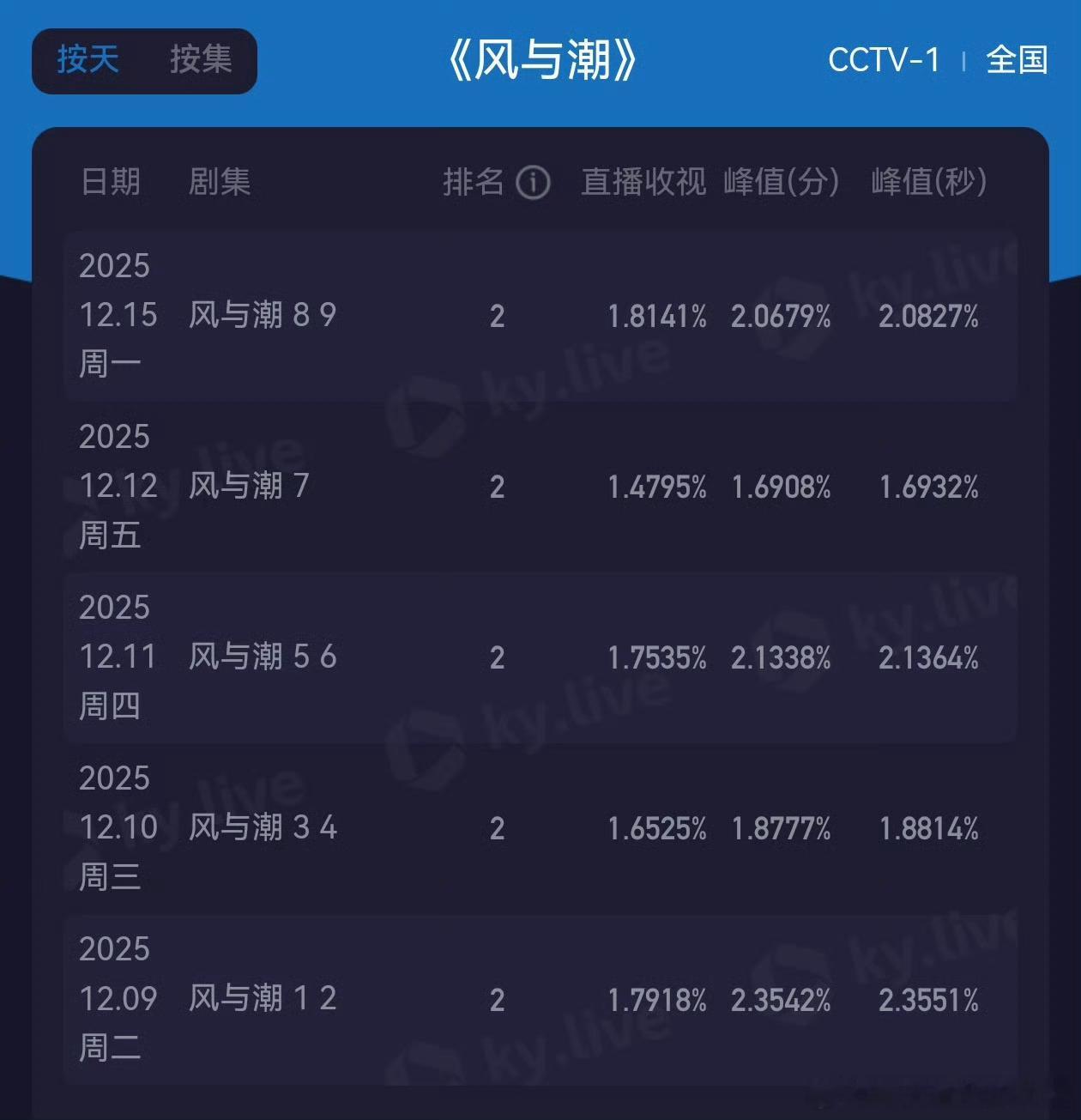Click the 剧集 column header

(220, 183)
